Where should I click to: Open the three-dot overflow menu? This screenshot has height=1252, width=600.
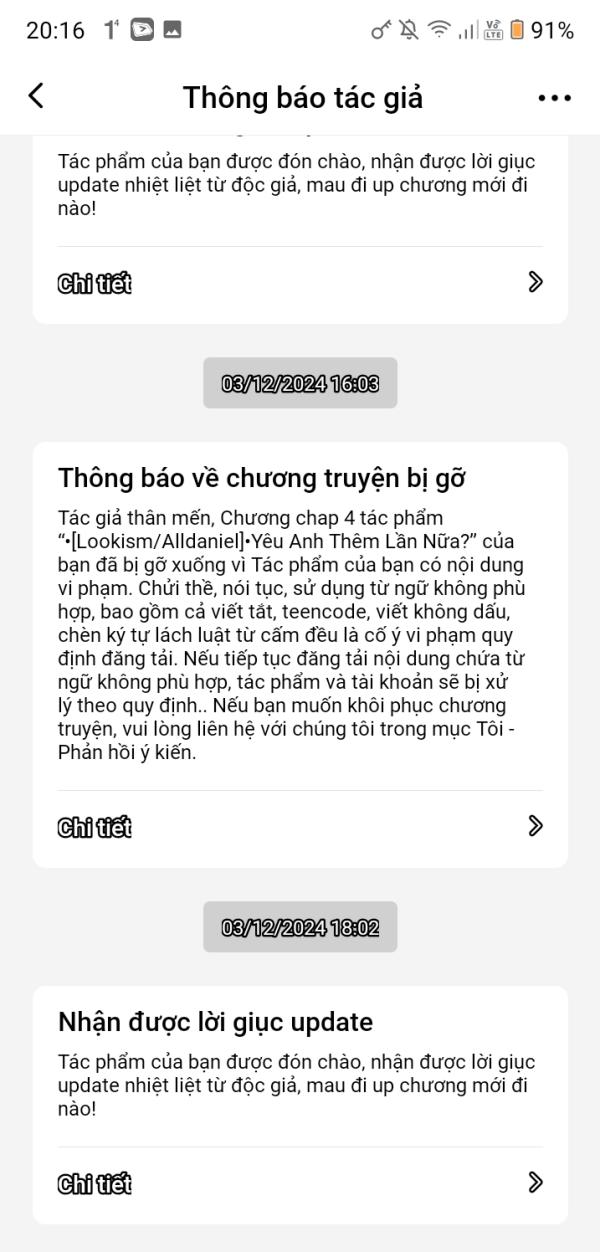[553, 98]
